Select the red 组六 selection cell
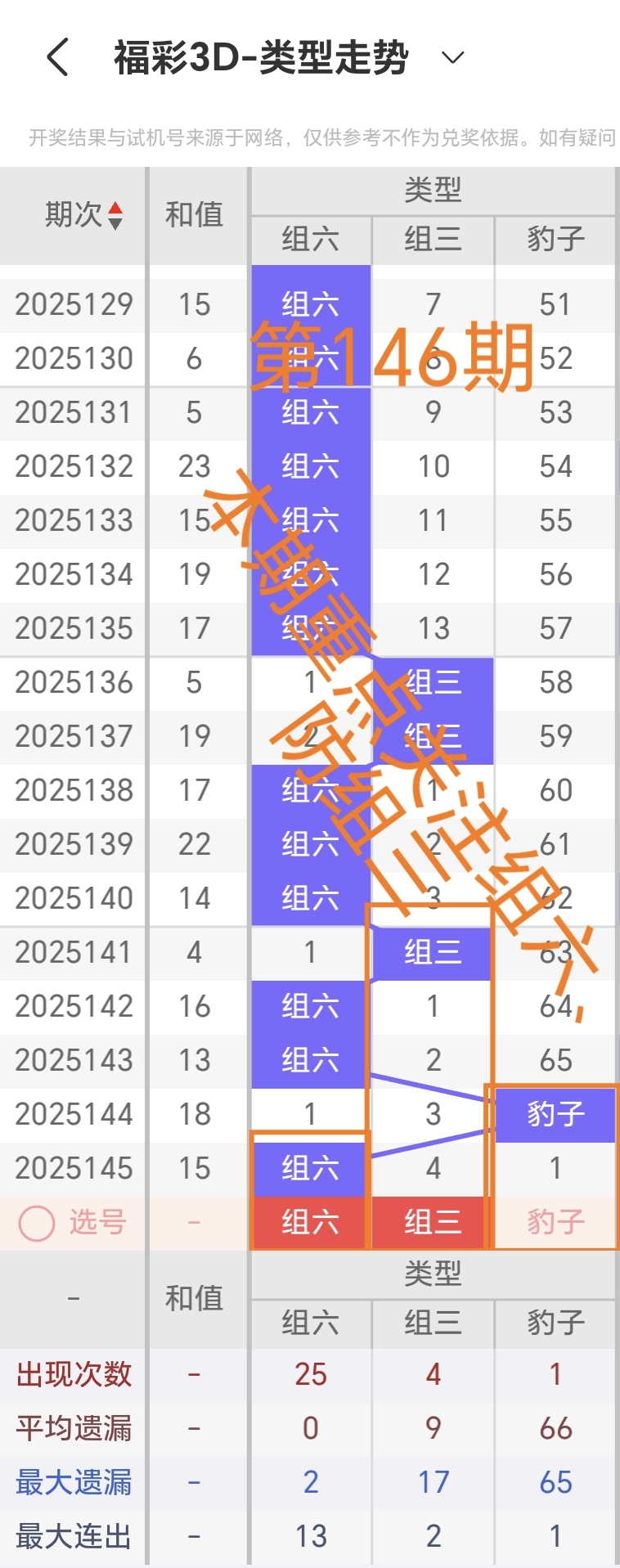620x1568 pixels. click(309, 1222)
